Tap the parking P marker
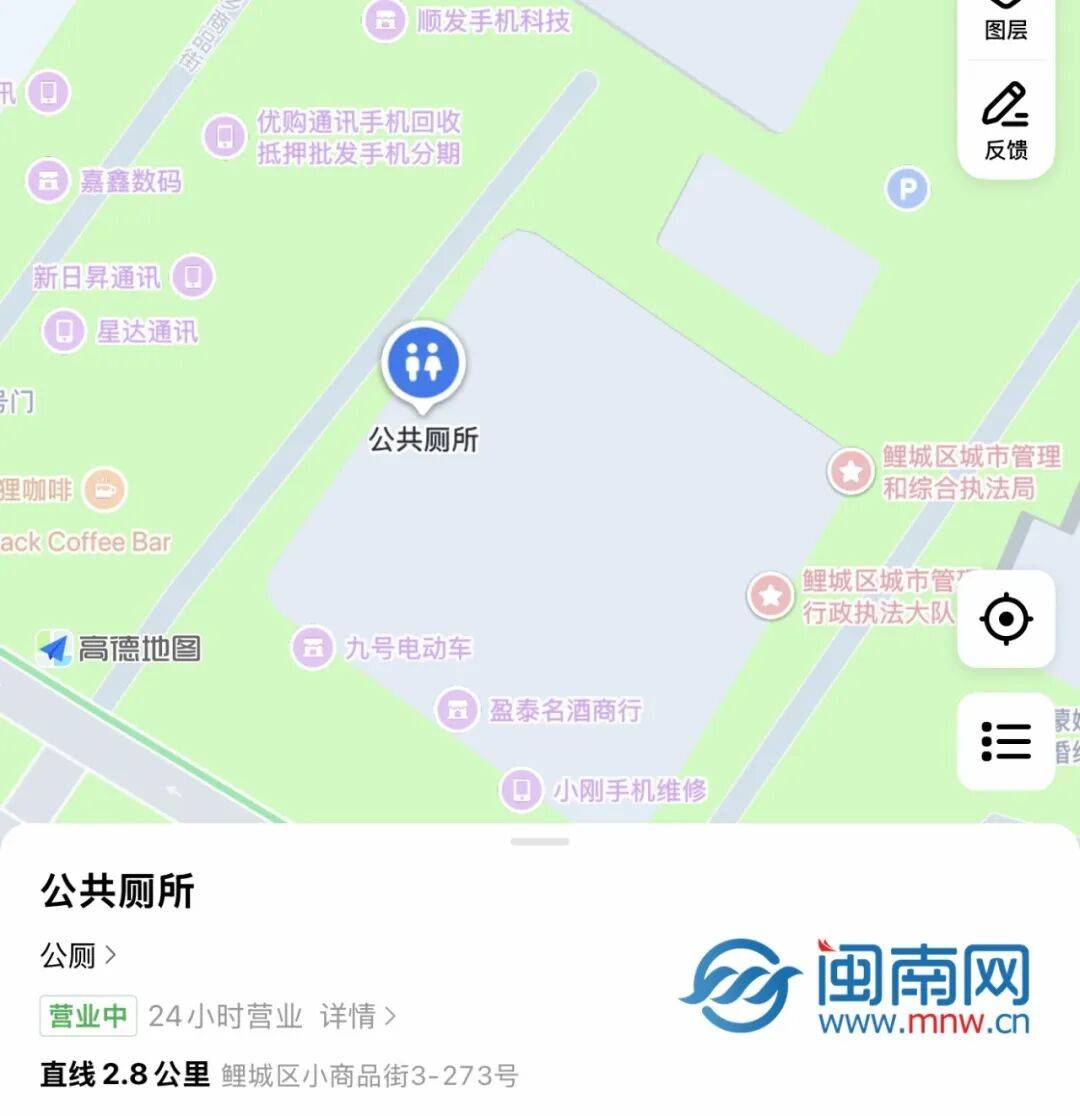 tap(907, 189)
